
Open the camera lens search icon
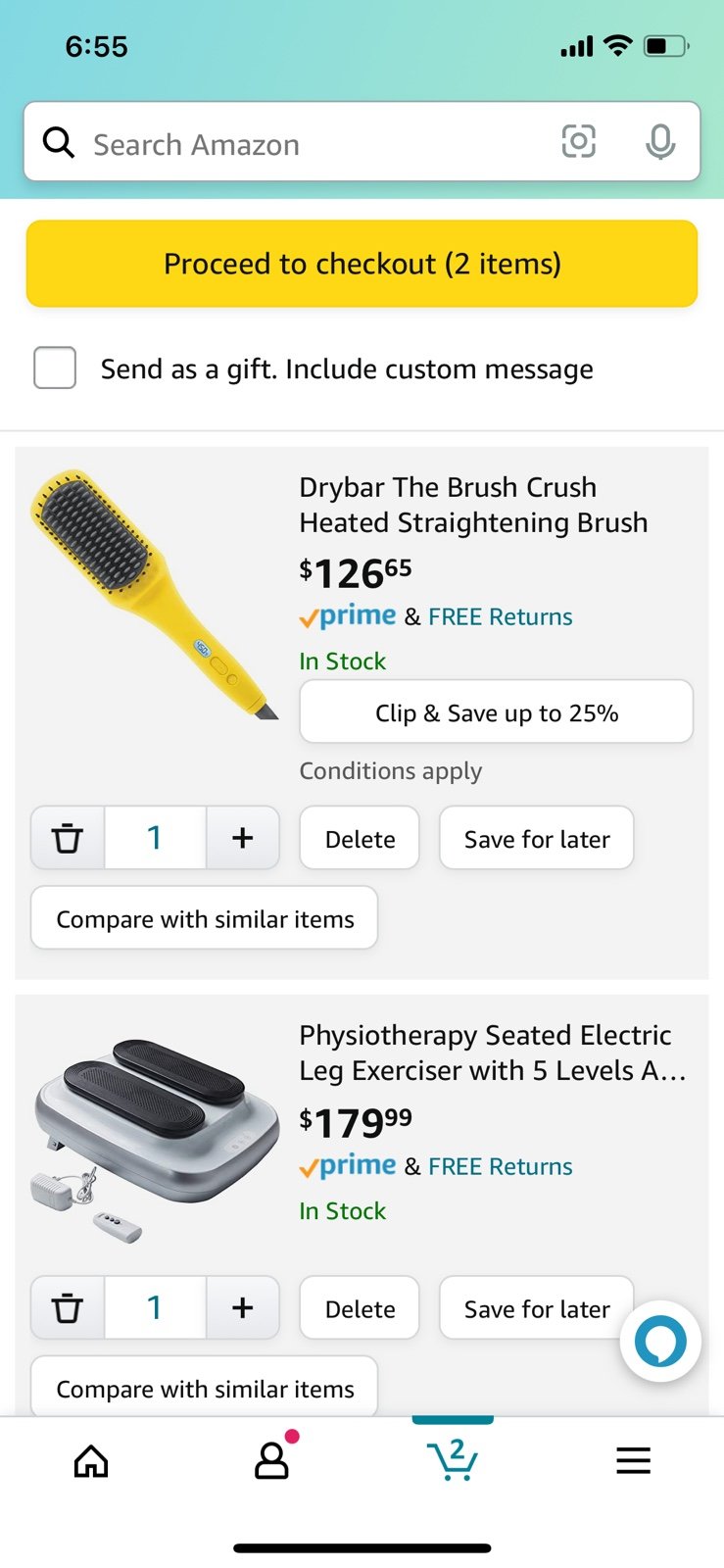pyautogui.click(x=578, y=142)
